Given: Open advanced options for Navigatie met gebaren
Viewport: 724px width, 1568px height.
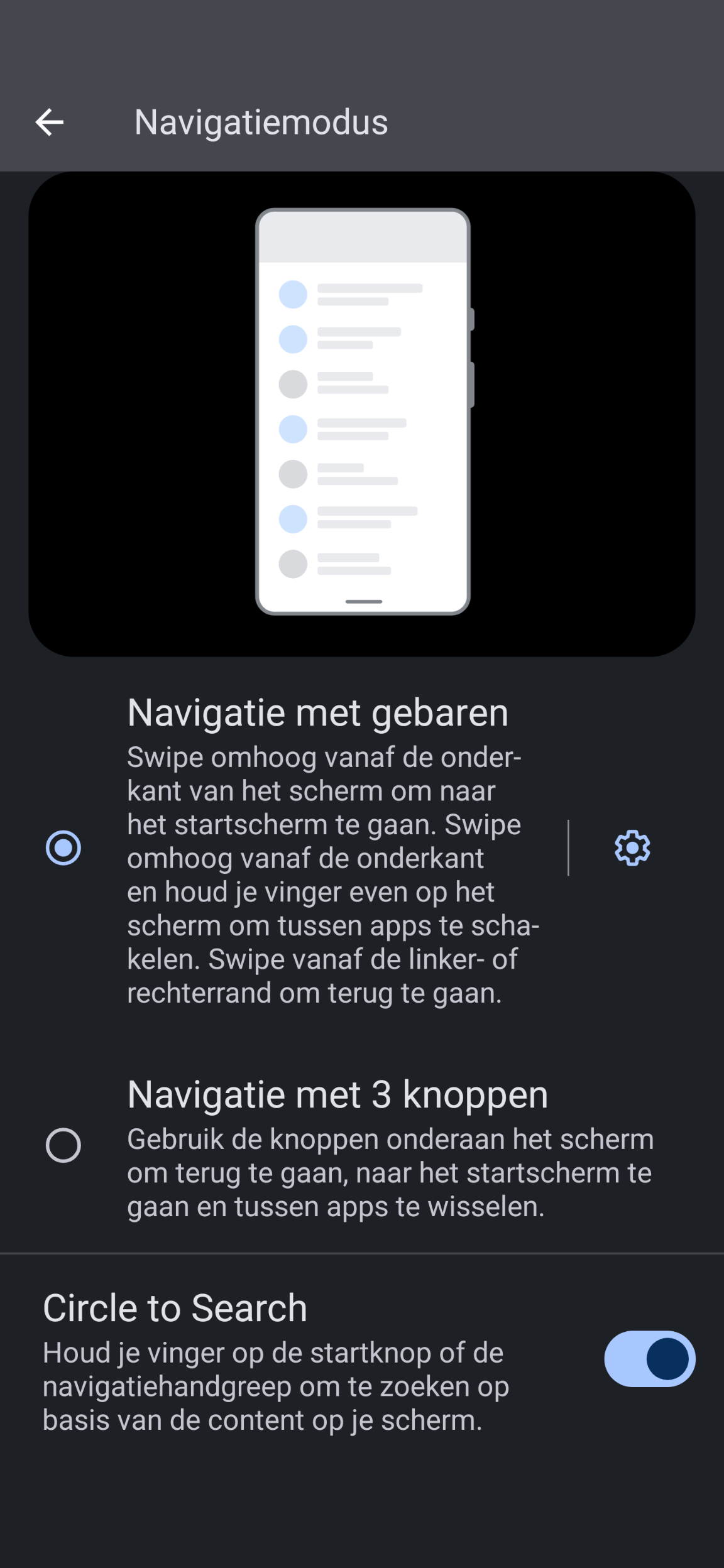Looking at the screenshot, I should point(631,849).
